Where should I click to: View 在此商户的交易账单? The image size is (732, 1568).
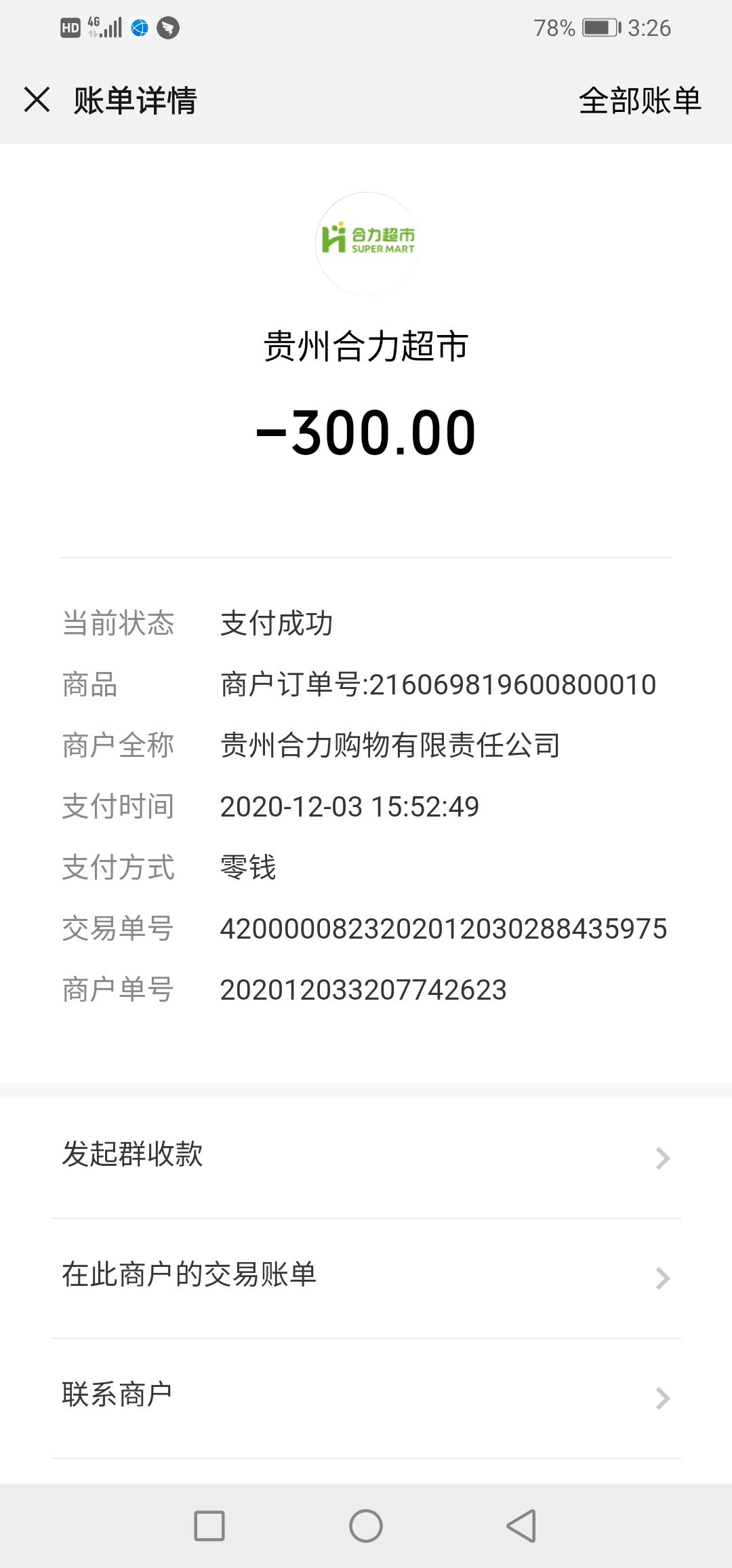366,1276
